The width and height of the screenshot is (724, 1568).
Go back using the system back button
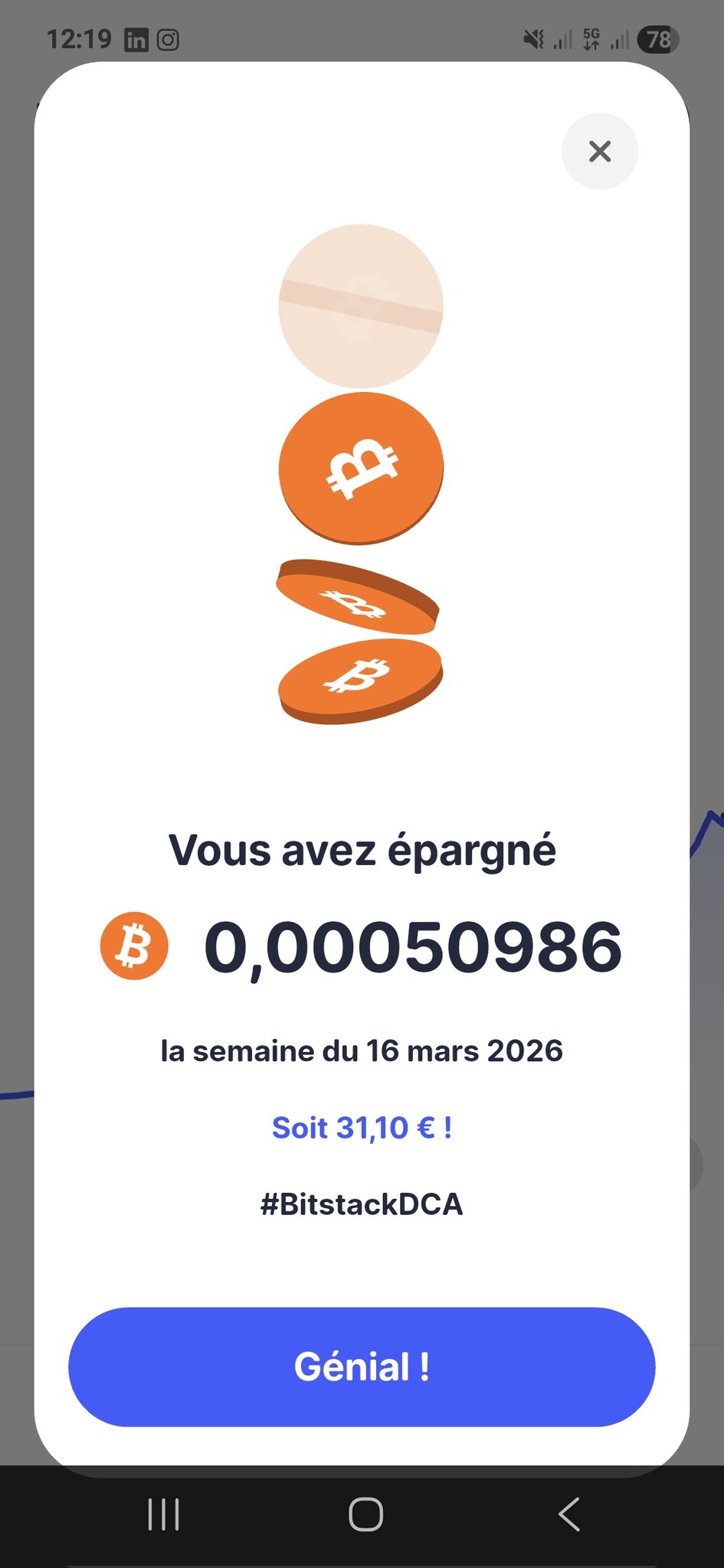(x=568, y=1514)
